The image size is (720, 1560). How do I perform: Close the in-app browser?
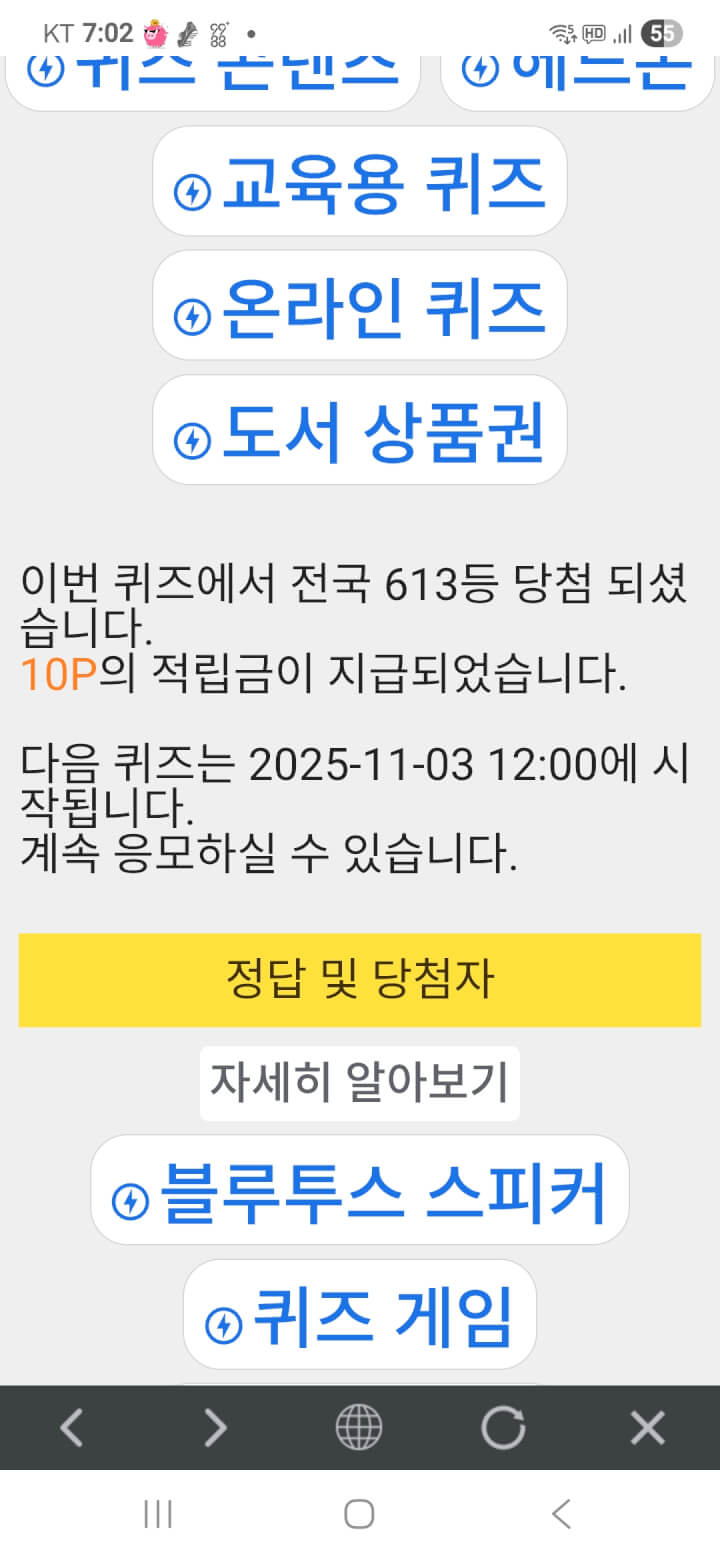647,1428
